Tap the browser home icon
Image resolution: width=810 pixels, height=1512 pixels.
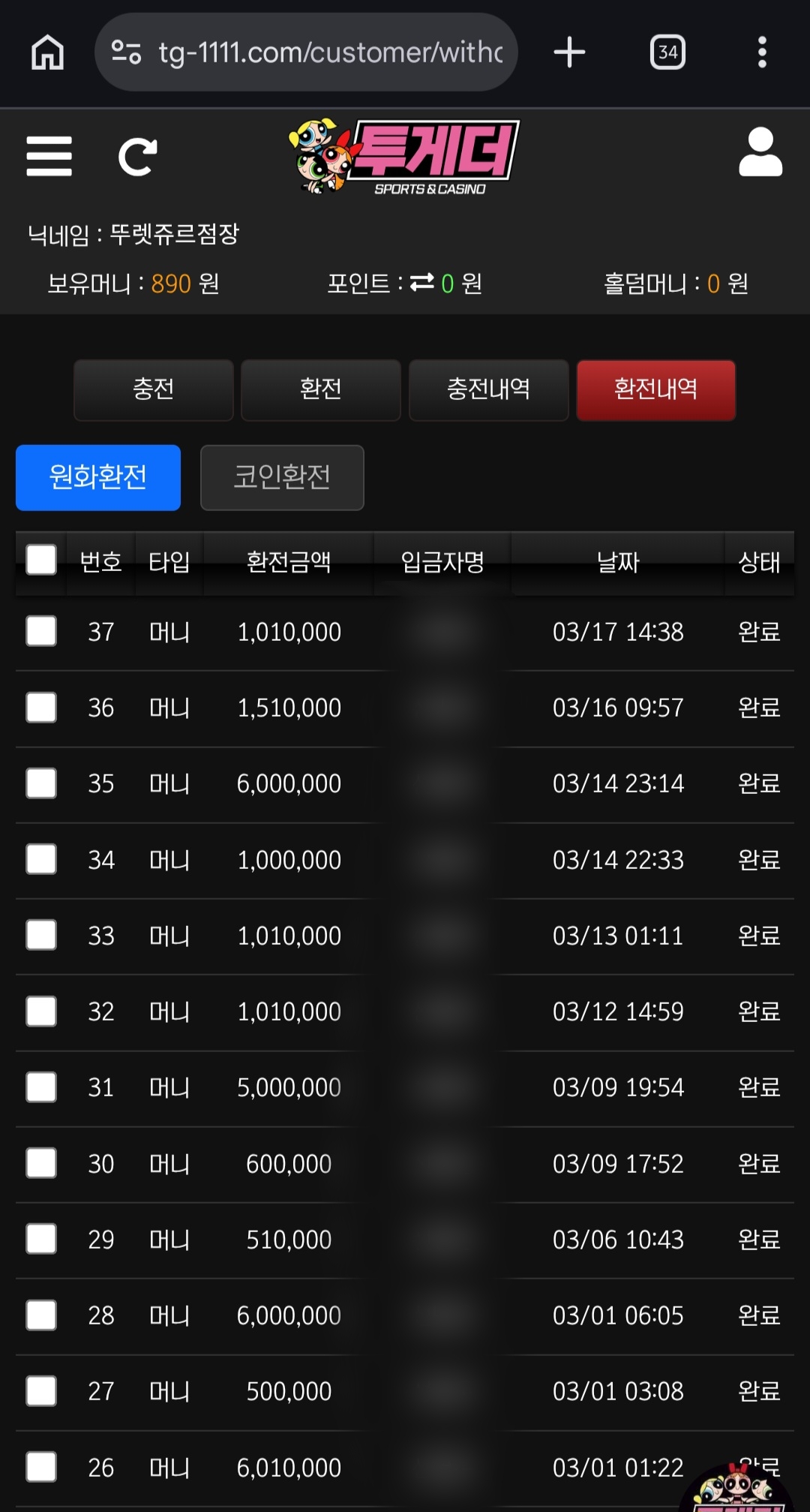47,51
